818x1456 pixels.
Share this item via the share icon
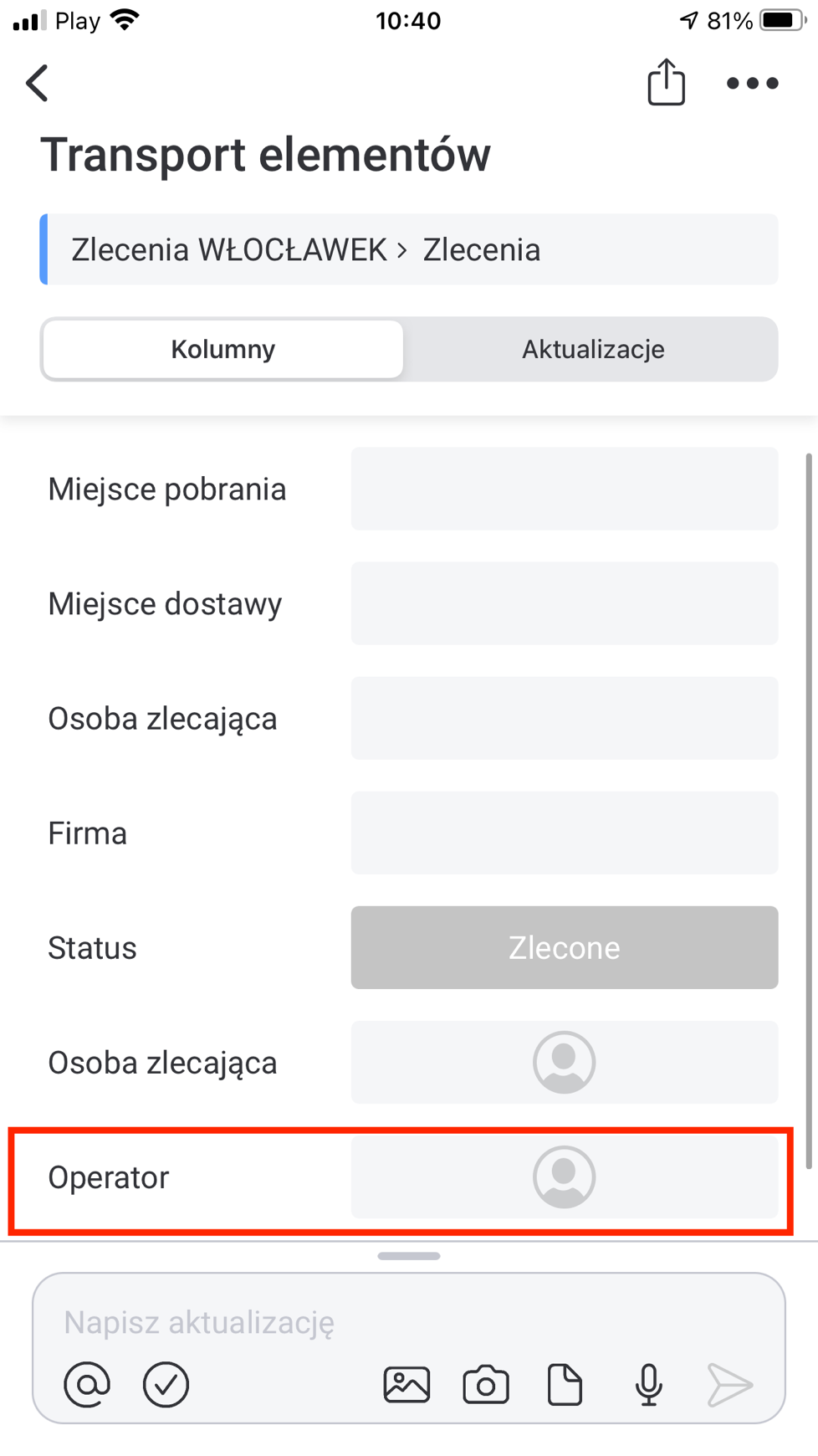666,83
